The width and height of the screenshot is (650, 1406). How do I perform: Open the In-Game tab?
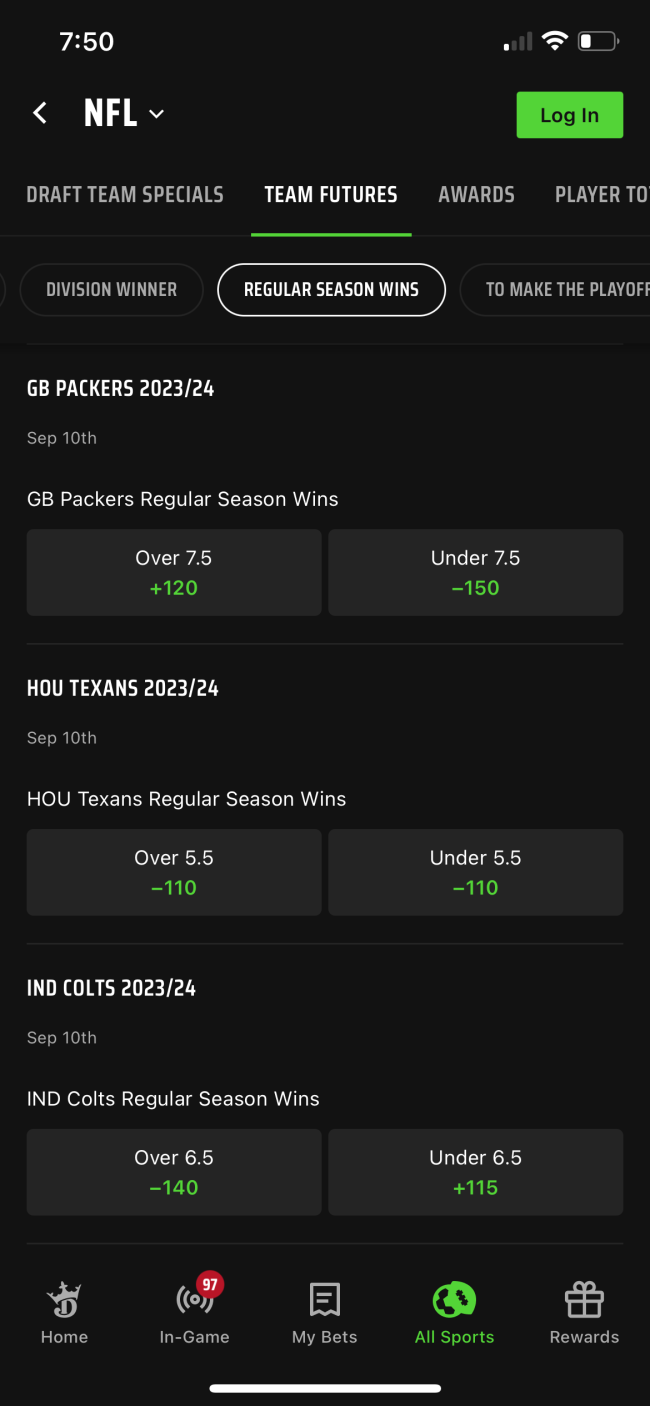[194, 1314]
